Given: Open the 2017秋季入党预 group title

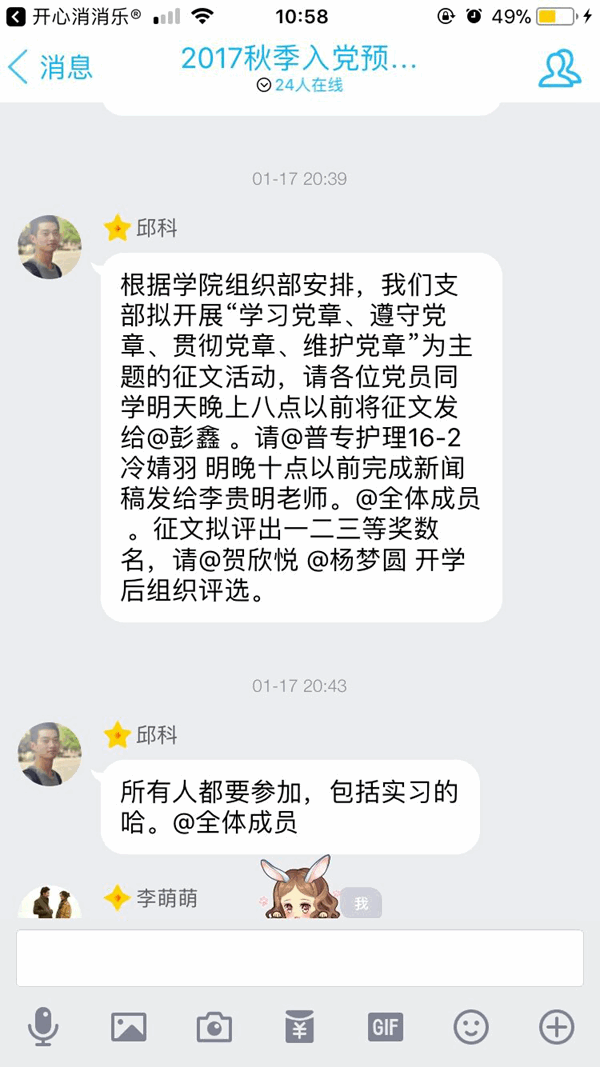Looking at the screenshot, I should pos(299,59).
